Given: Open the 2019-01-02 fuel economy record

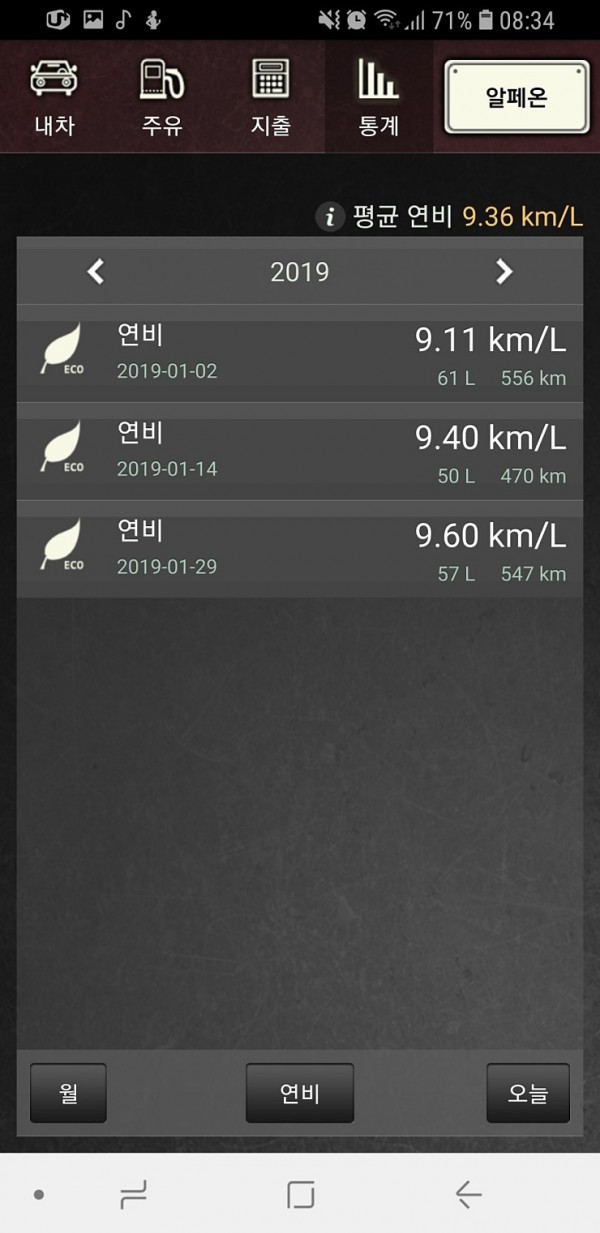Looking at the screenshot, I should 300,354.
